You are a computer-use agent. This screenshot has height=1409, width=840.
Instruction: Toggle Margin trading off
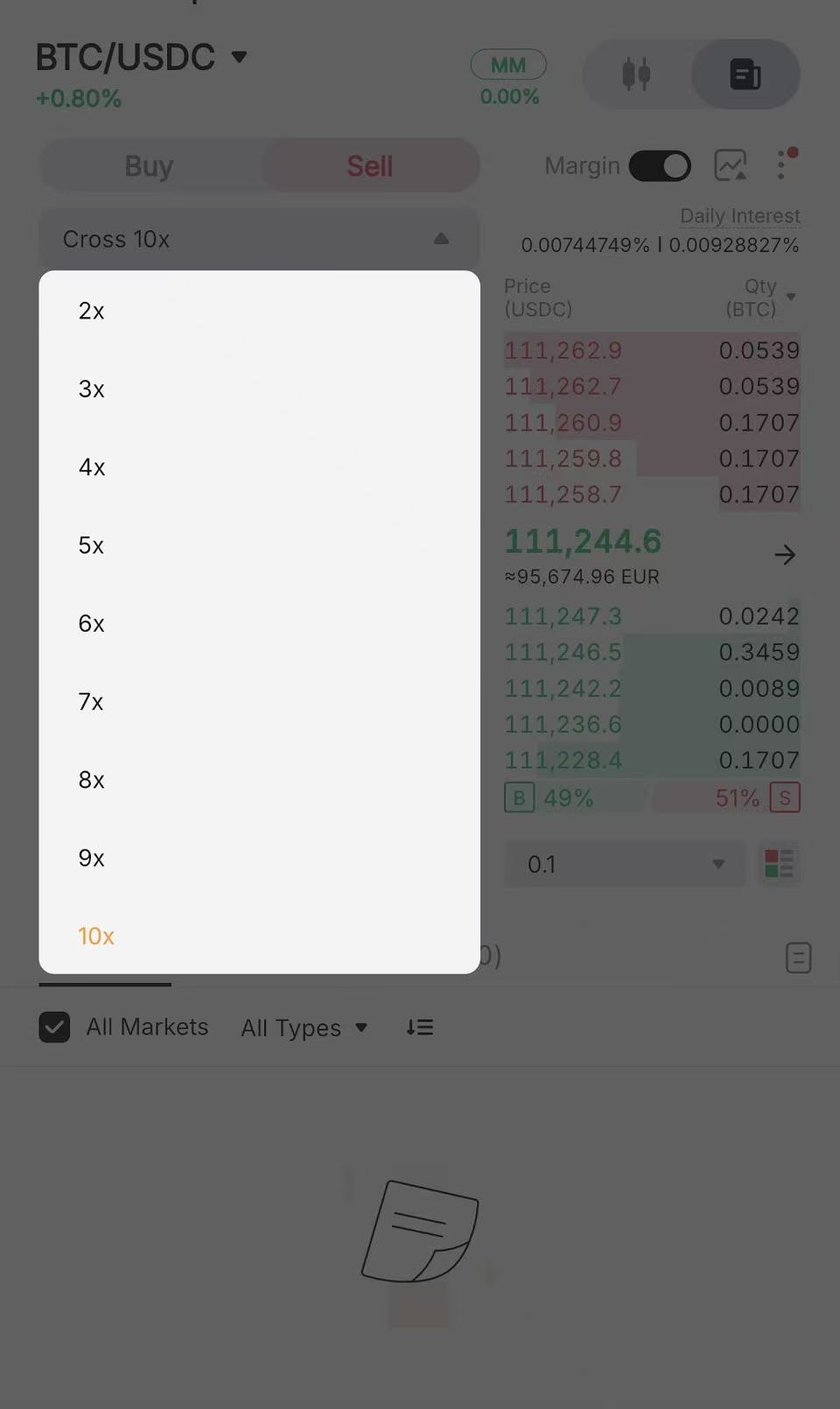pos(660,165)
